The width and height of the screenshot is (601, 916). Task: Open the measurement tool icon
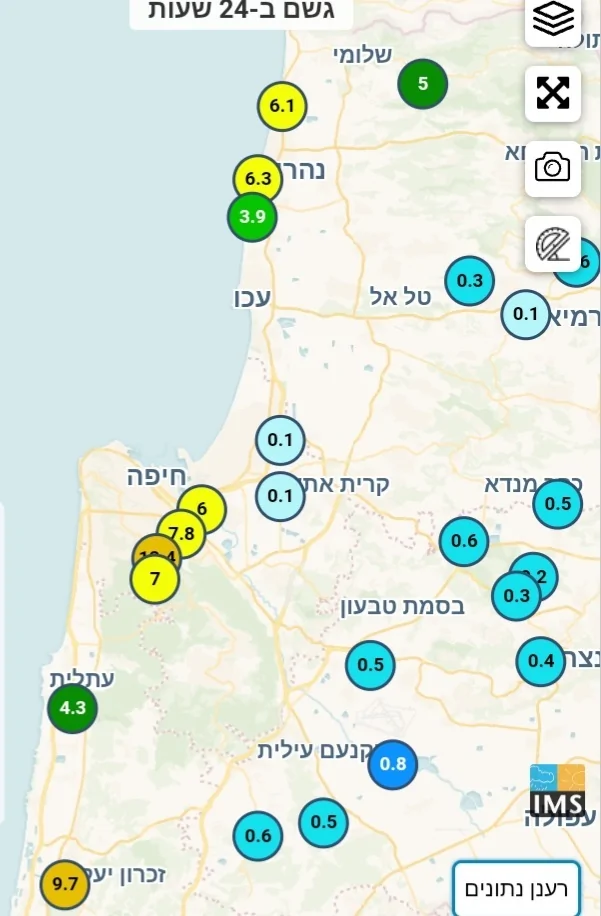[x=553, y=243]
